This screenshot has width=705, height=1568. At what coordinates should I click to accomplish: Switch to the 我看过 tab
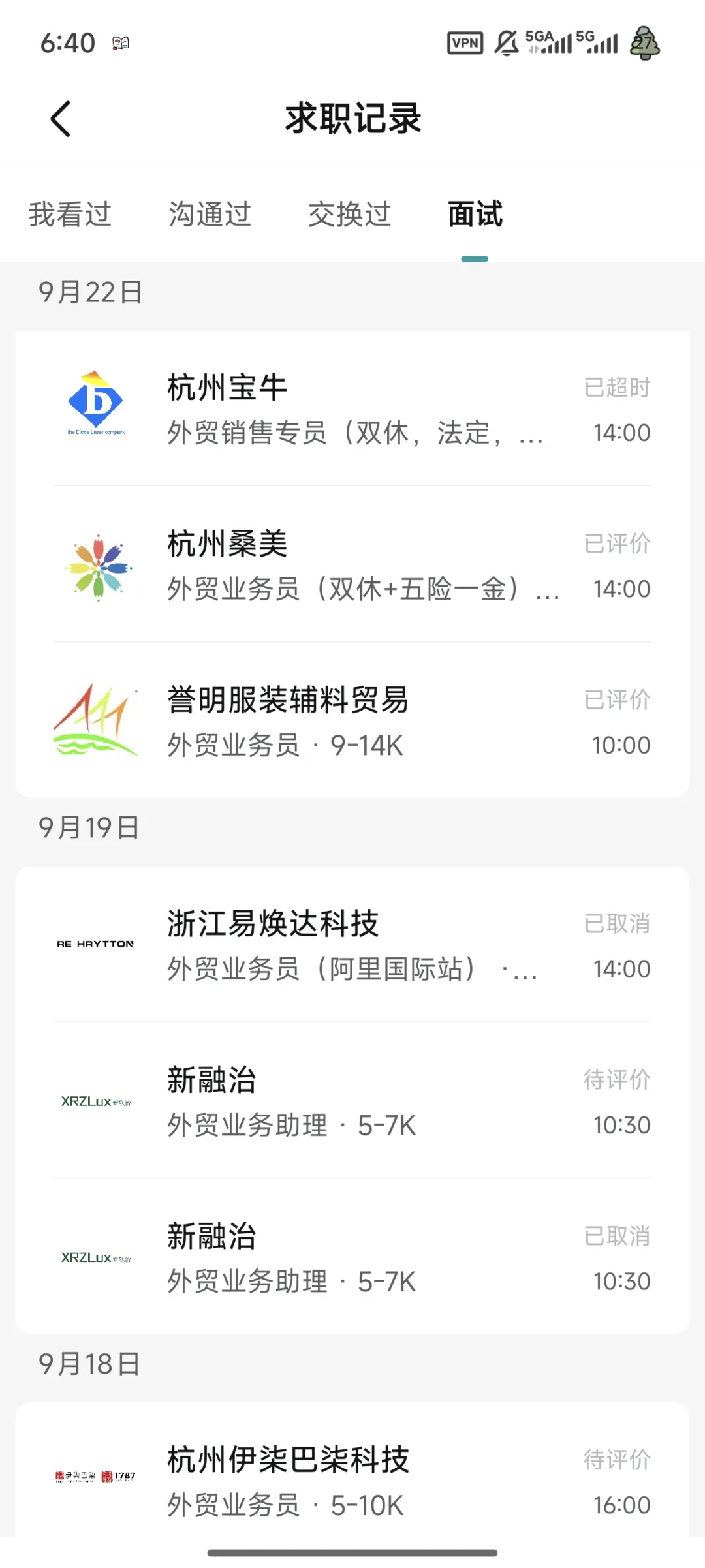click(70, 215)
